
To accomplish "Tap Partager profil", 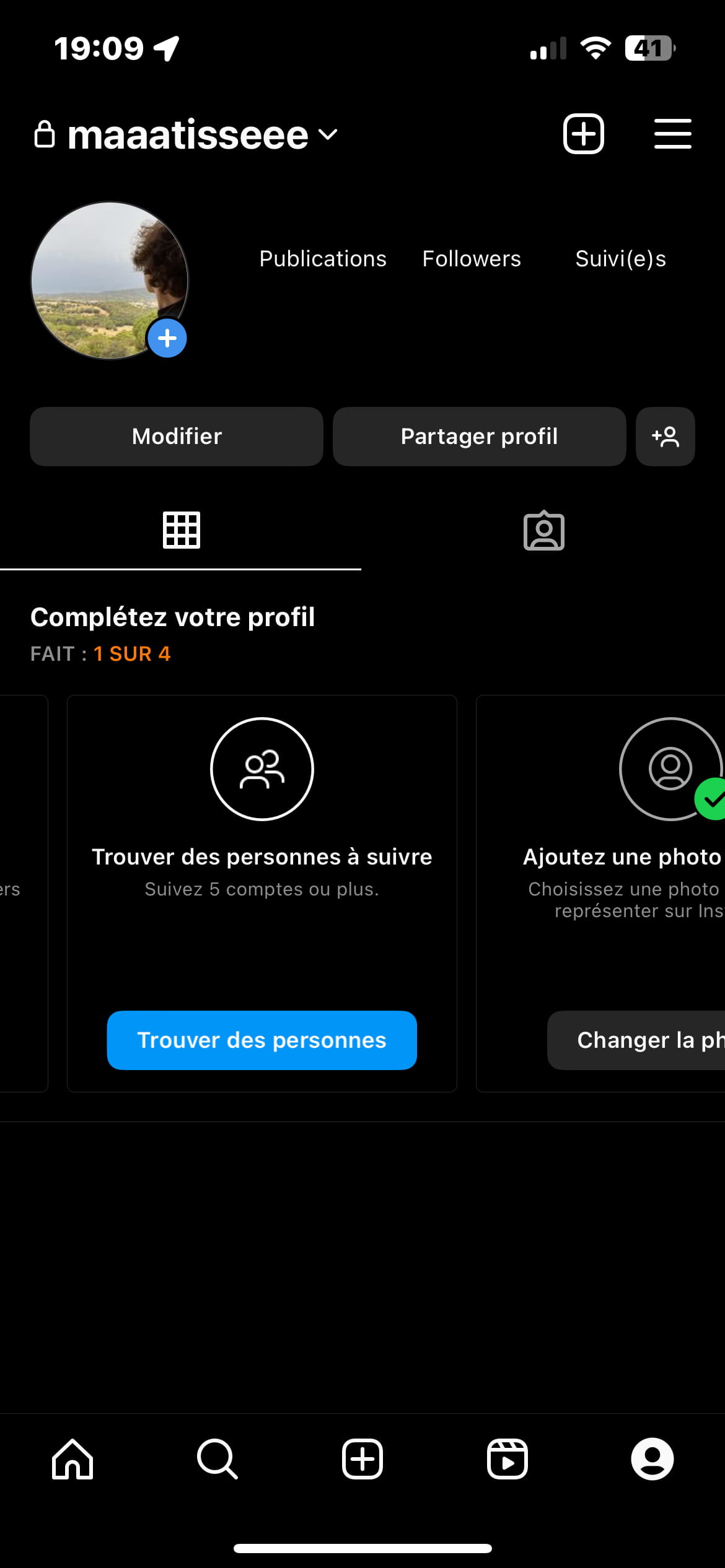I will pos(479,437).
